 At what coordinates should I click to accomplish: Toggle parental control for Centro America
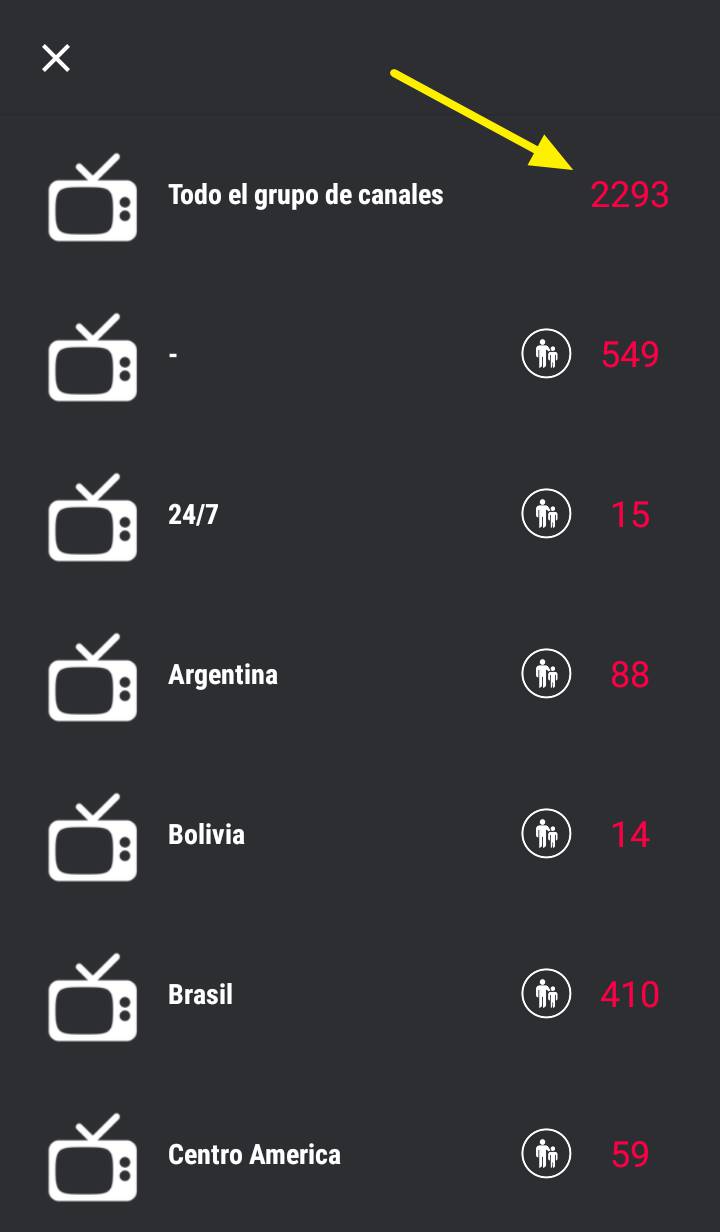(x=546, y=1154)
